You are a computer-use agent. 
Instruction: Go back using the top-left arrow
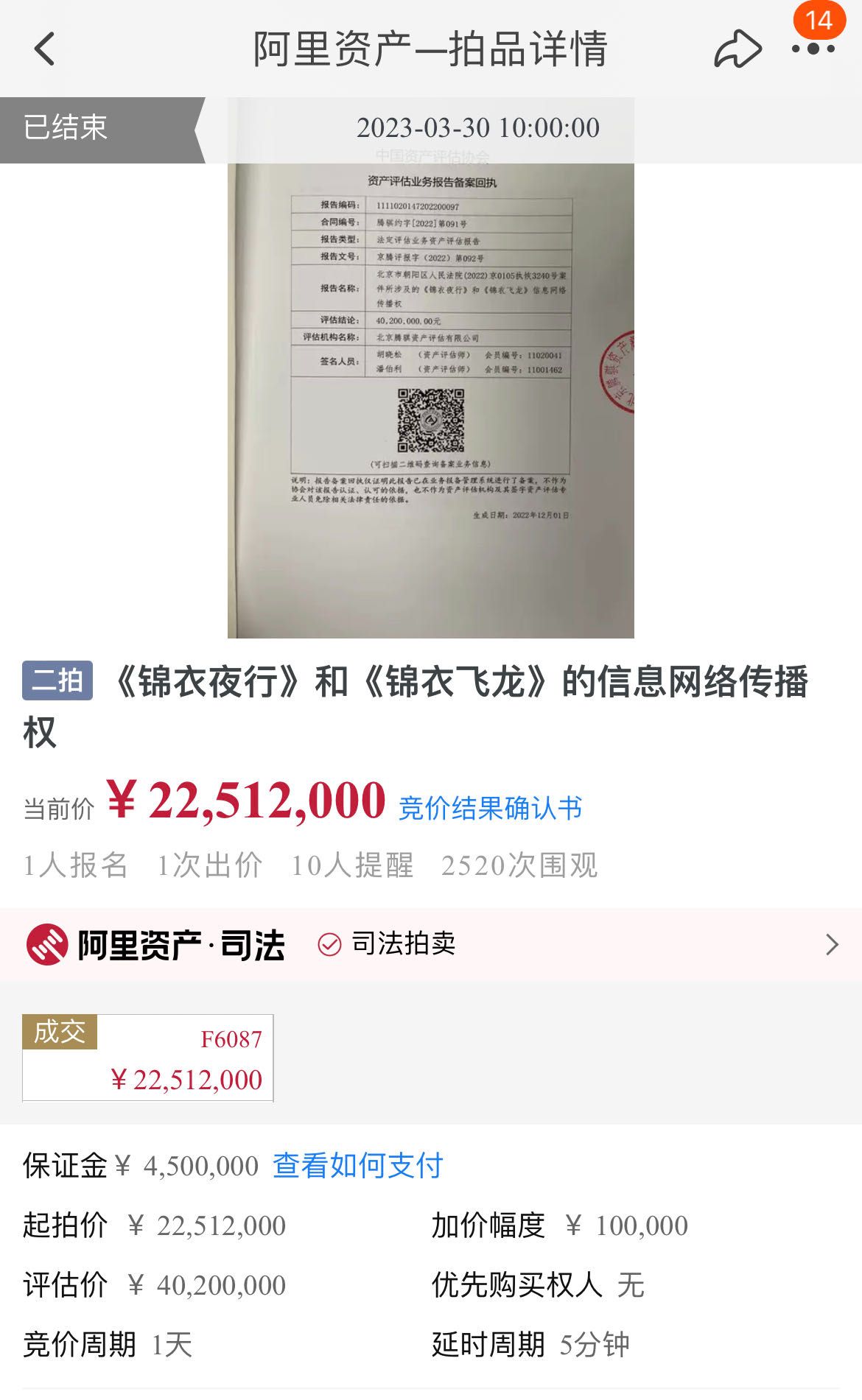click(45, 49)
